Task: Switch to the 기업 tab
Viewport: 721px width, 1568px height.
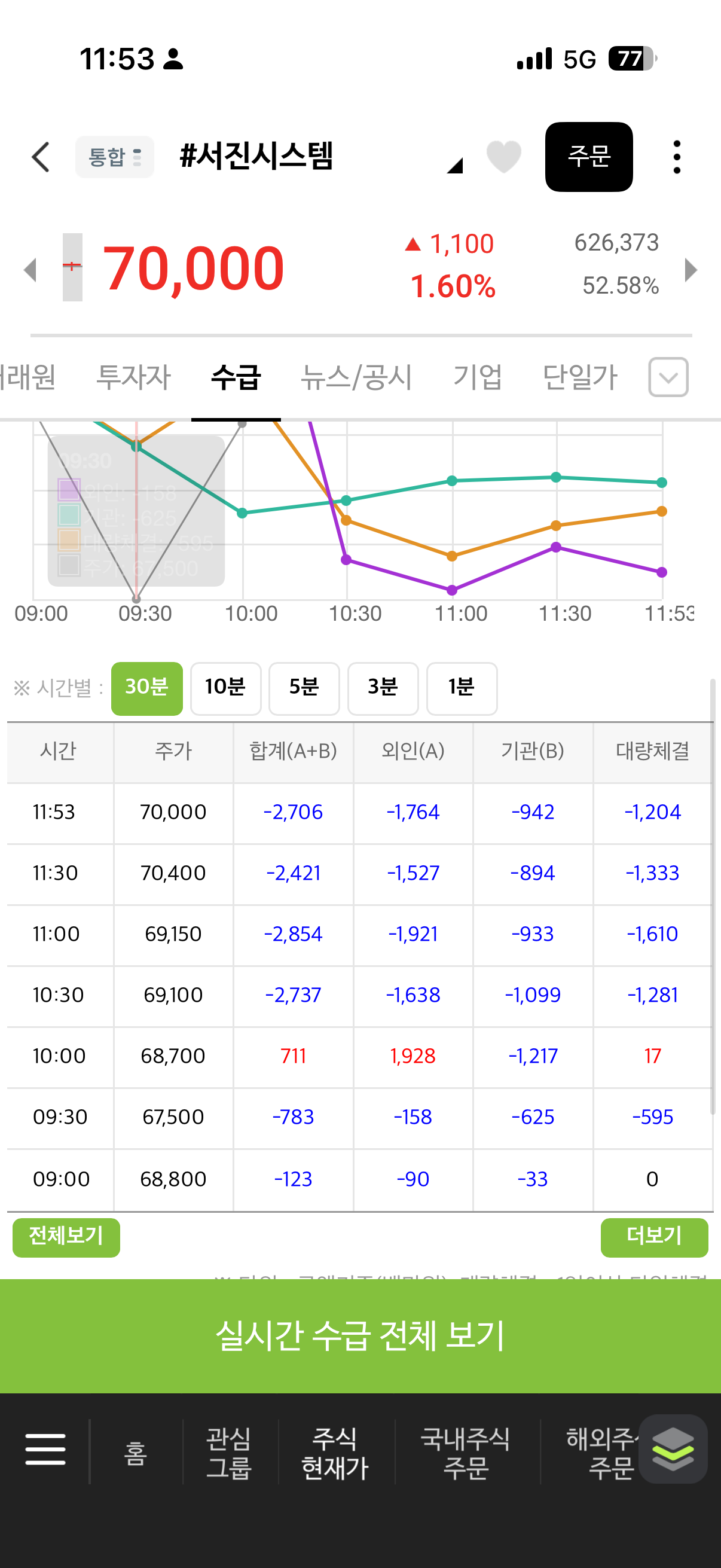Action: pos(478,377)
